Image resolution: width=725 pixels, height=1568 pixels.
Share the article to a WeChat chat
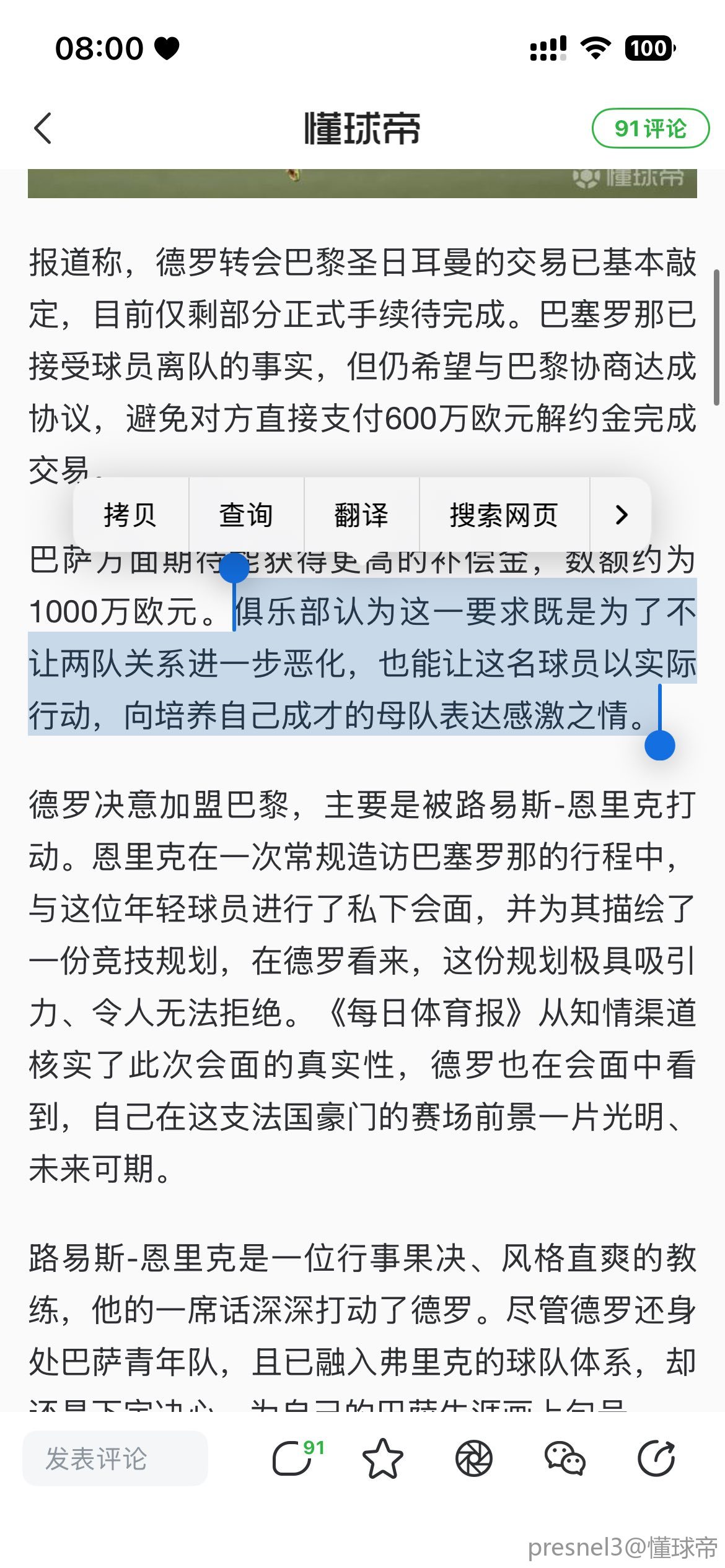click(565, 1458)
